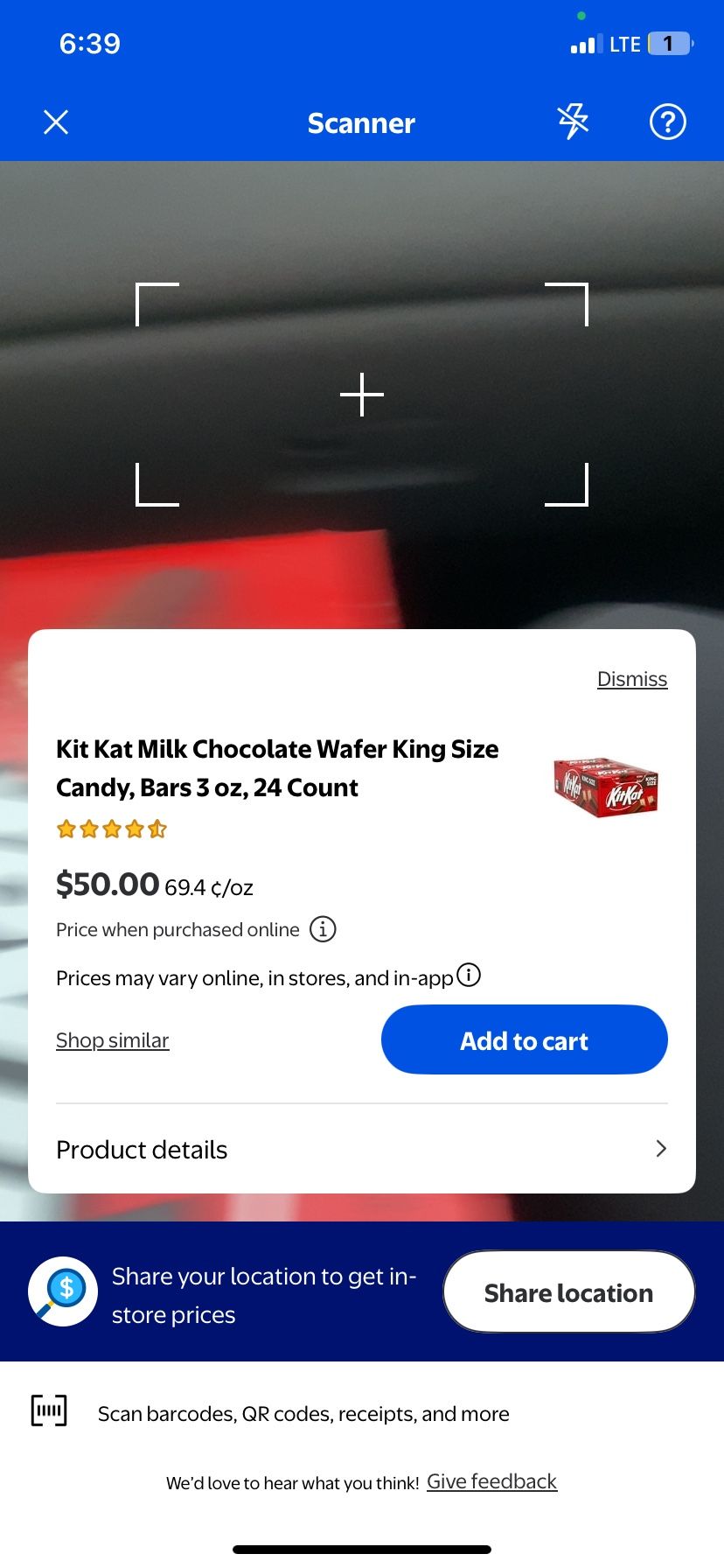Tap info icon next to Prices may vary

point(470,975)
